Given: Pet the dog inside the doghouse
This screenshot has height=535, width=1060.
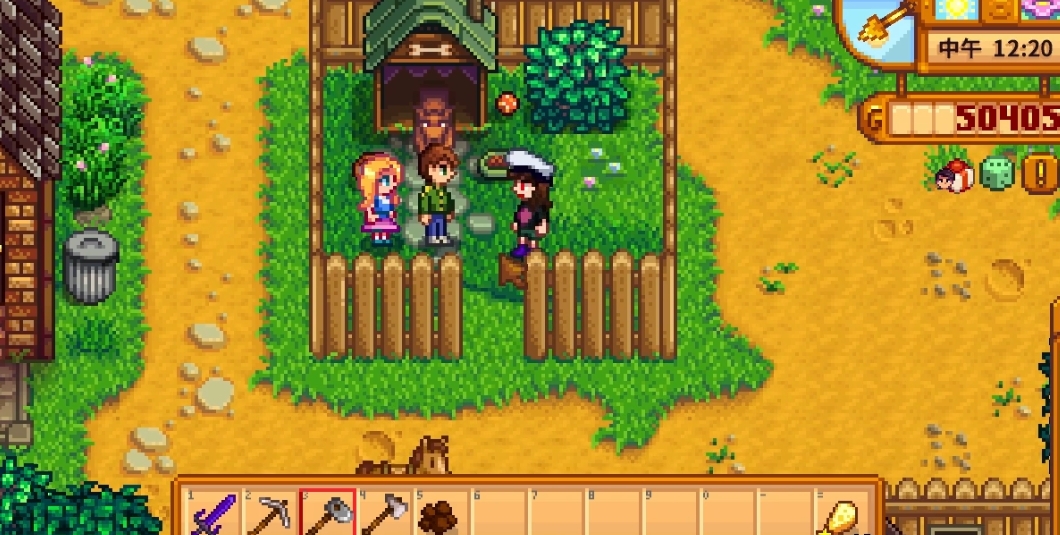Looking at the screenshot, I should click(x=435, y=122).
